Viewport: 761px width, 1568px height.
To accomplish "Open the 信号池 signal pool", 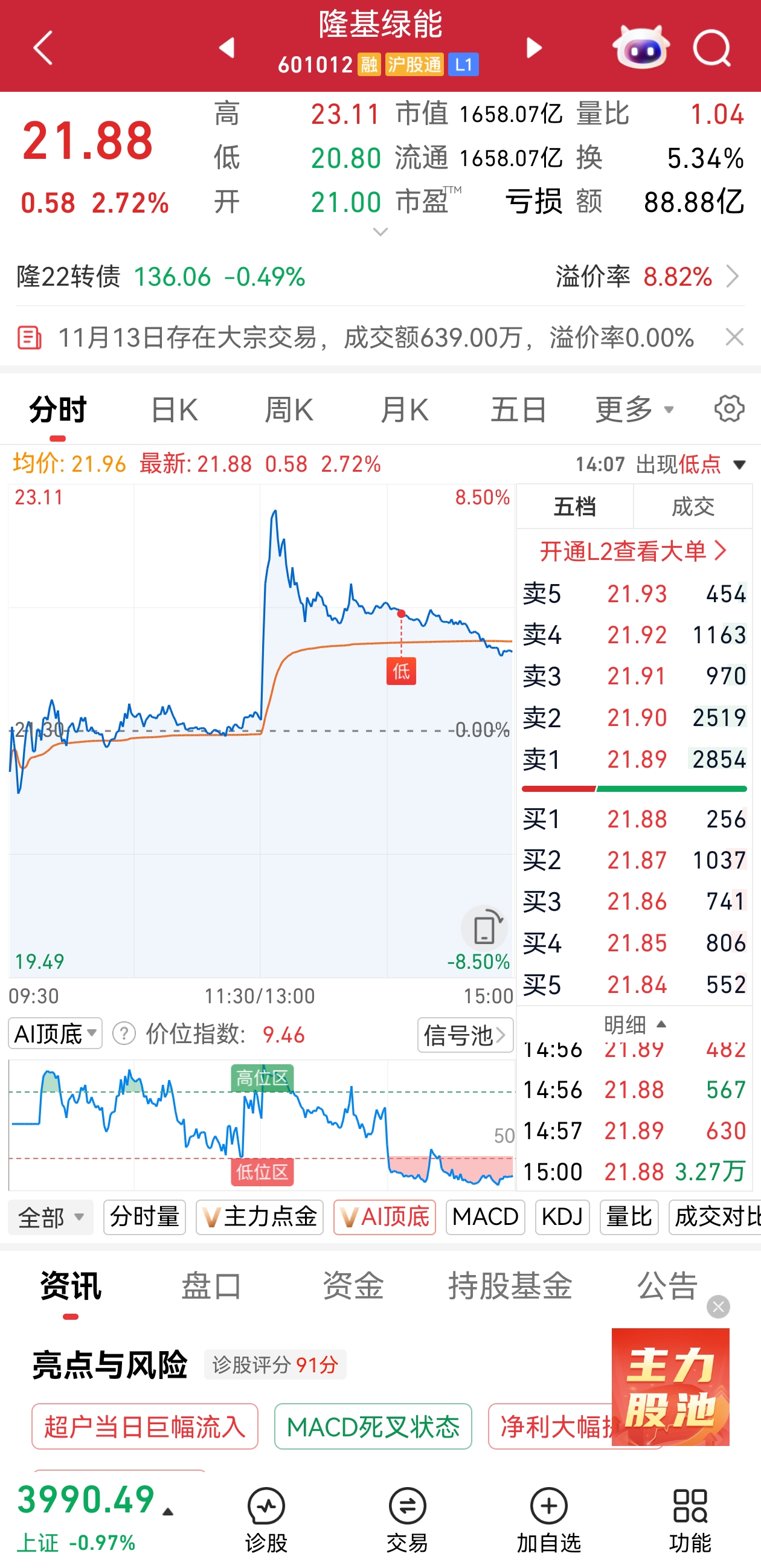I will coord(465,1035).
